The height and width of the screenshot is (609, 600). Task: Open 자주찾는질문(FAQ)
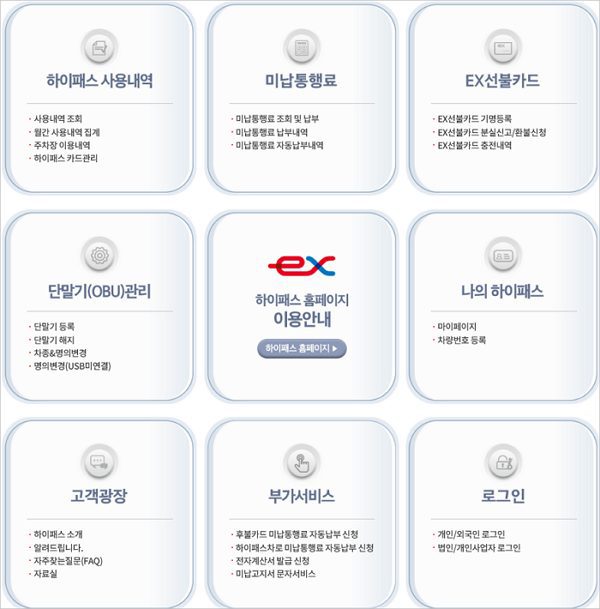(x=68, y=561)
